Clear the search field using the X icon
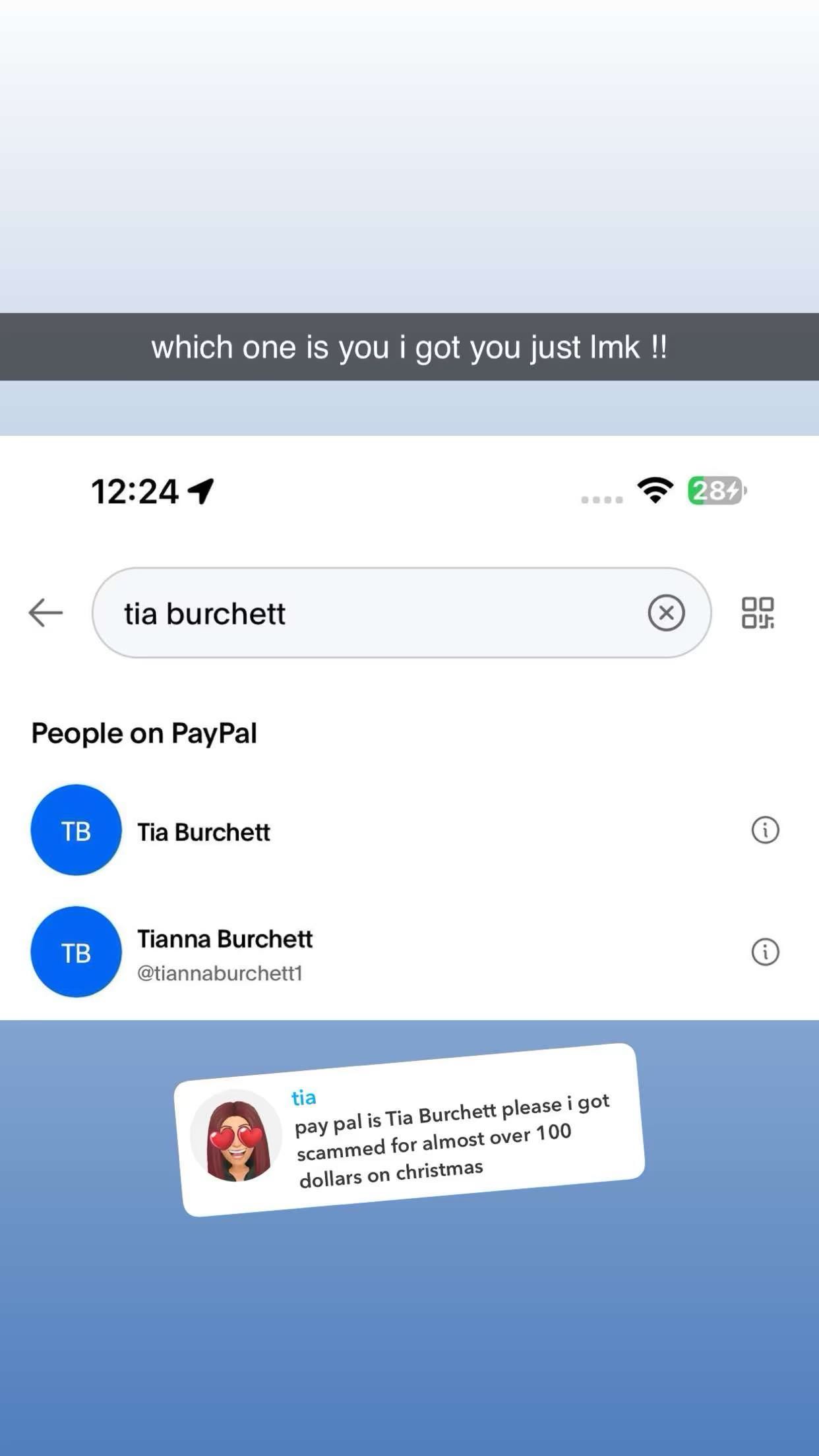This screenshot has width=819, height=1456. 668,613
